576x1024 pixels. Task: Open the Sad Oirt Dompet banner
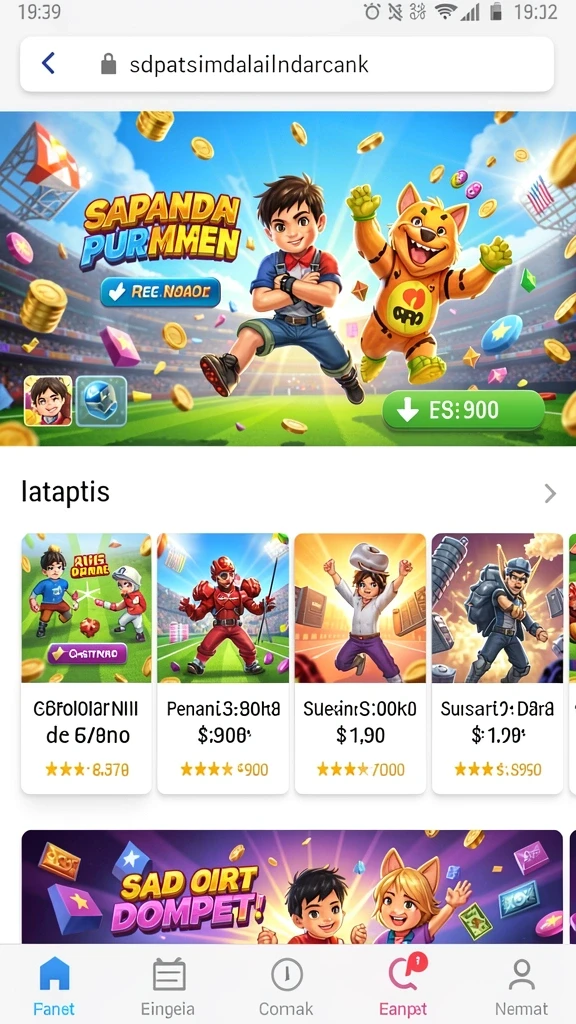pyautogui.click(x=292, y=887)
